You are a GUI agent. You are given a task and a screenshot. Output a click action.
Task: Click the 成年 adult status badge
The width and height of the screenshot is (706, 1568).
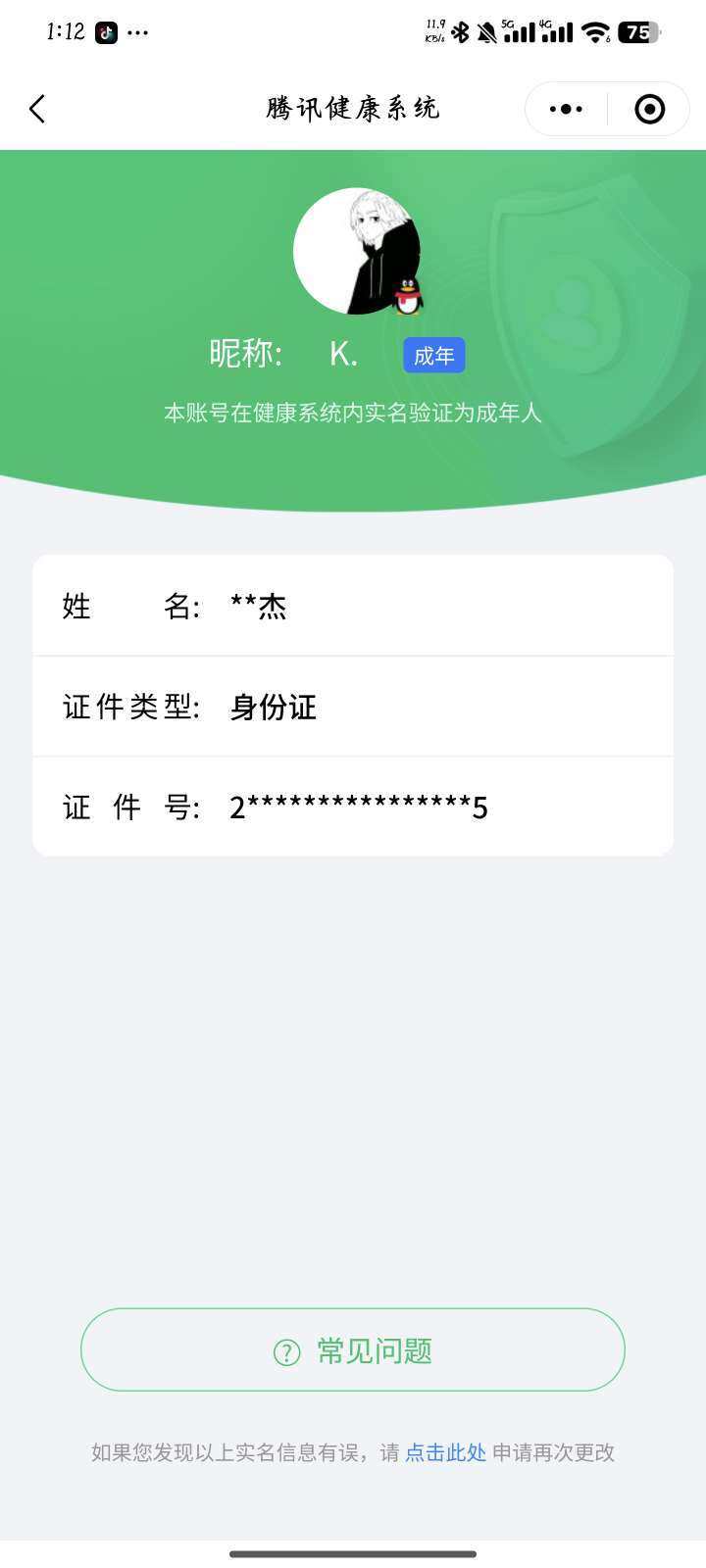[x=432, y=355]
